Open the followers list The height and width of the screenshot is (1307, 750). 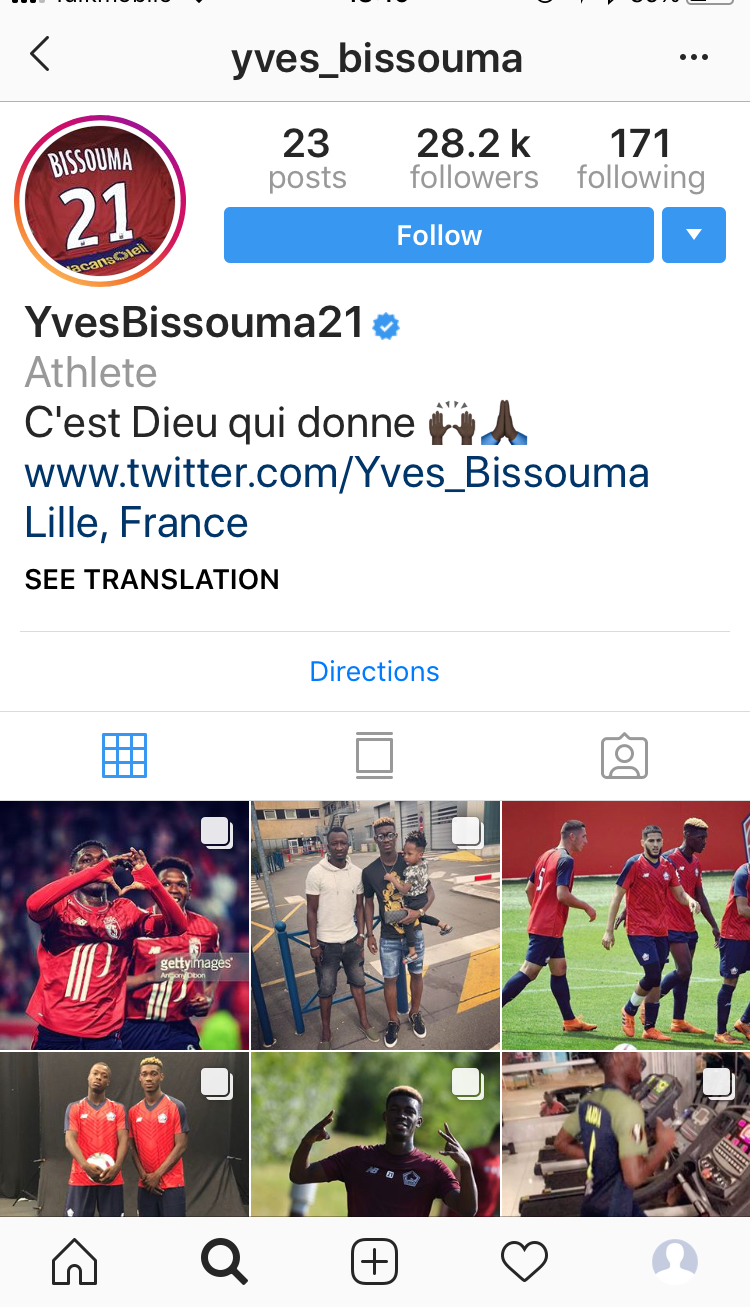tap(474, 159)
